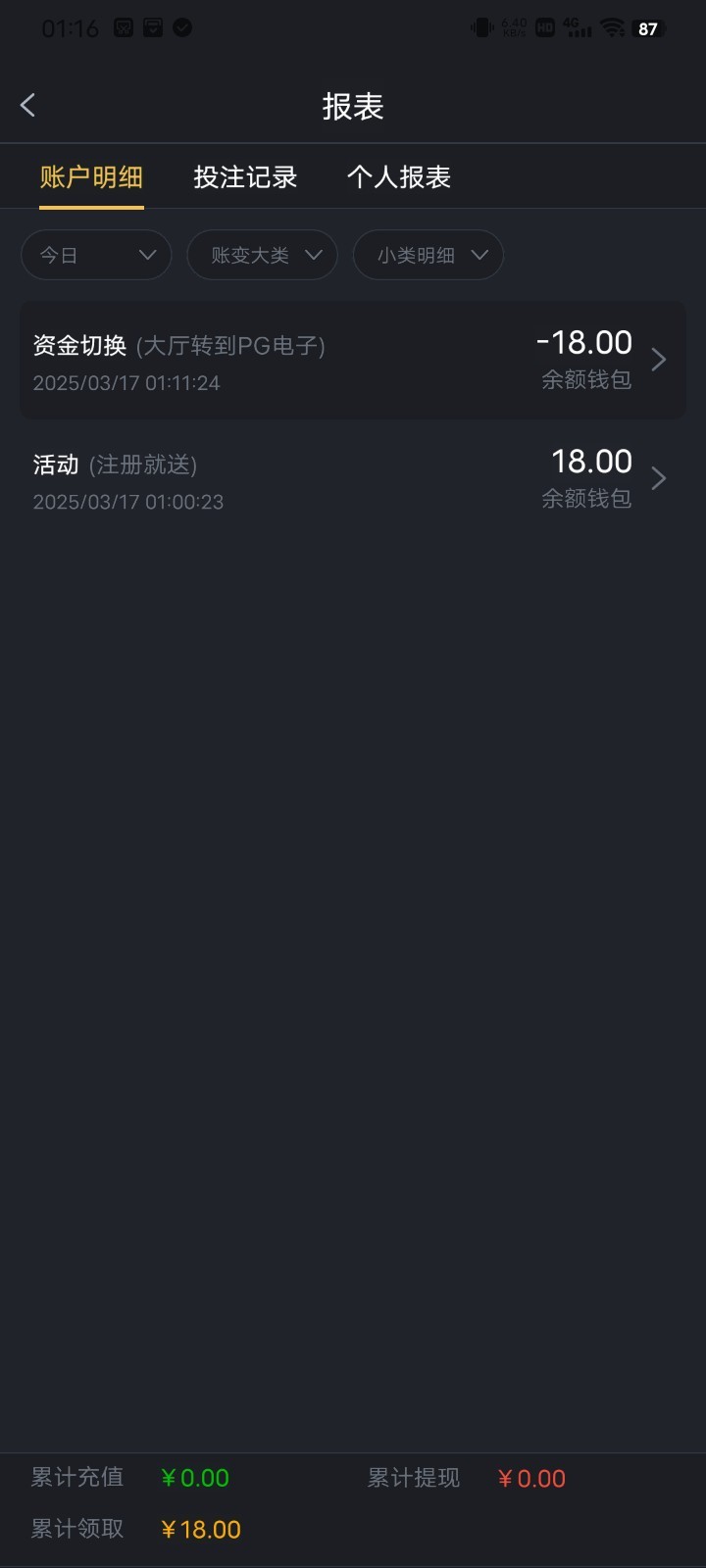Image resolution: width=706 pixels, height=1568 pixels.
Task: Expand the 小类明细 filter
Action: [428, 256]
